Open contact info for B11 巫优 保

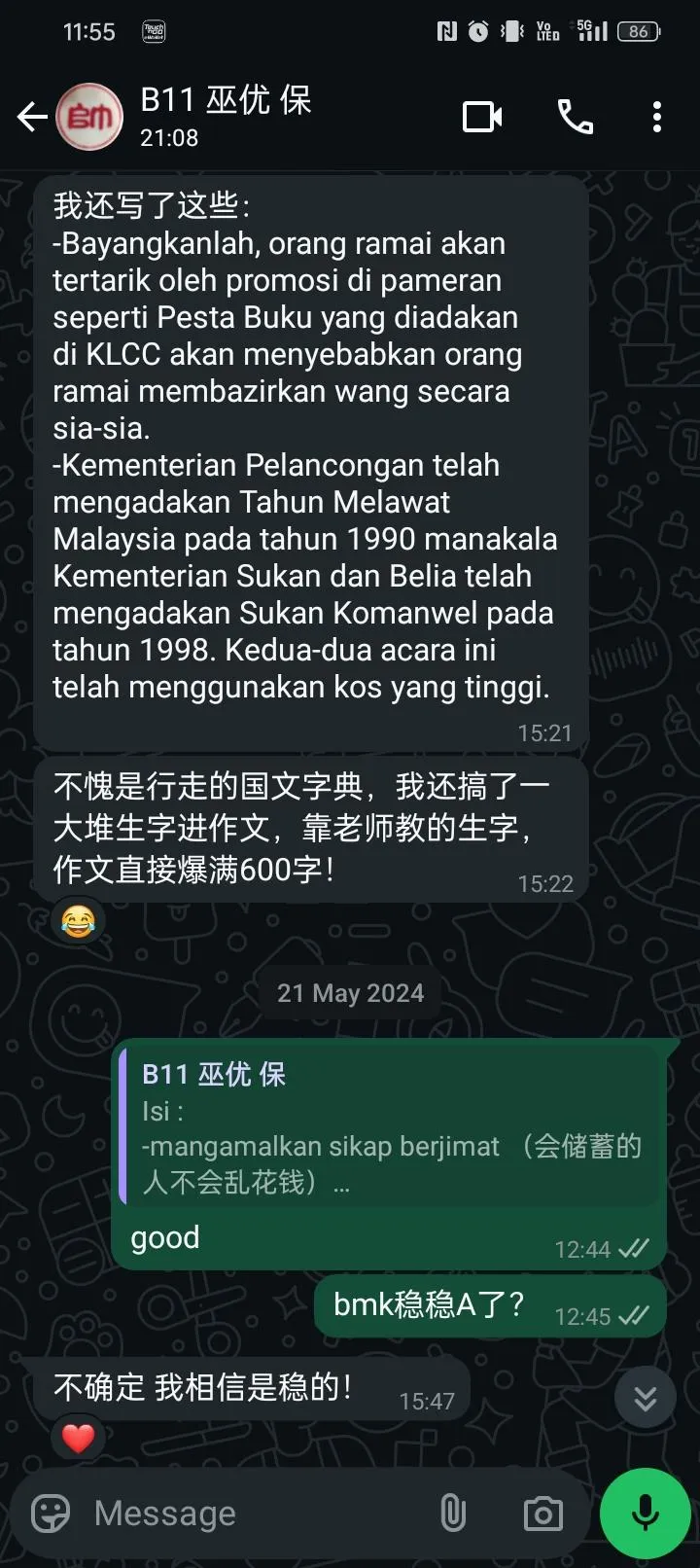[226, 117]
